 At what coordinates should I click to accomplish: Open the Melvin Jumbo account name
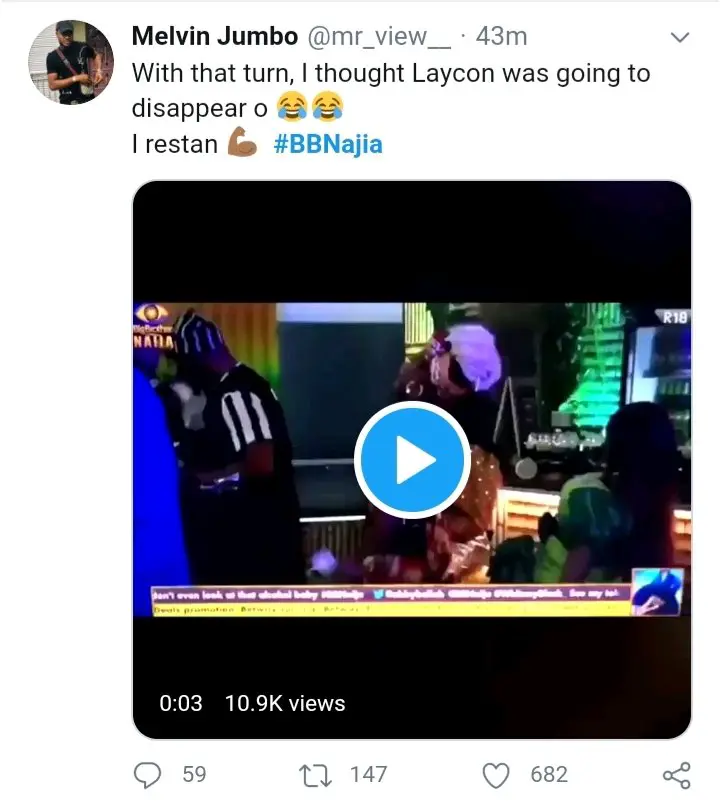tap(215, 37)
